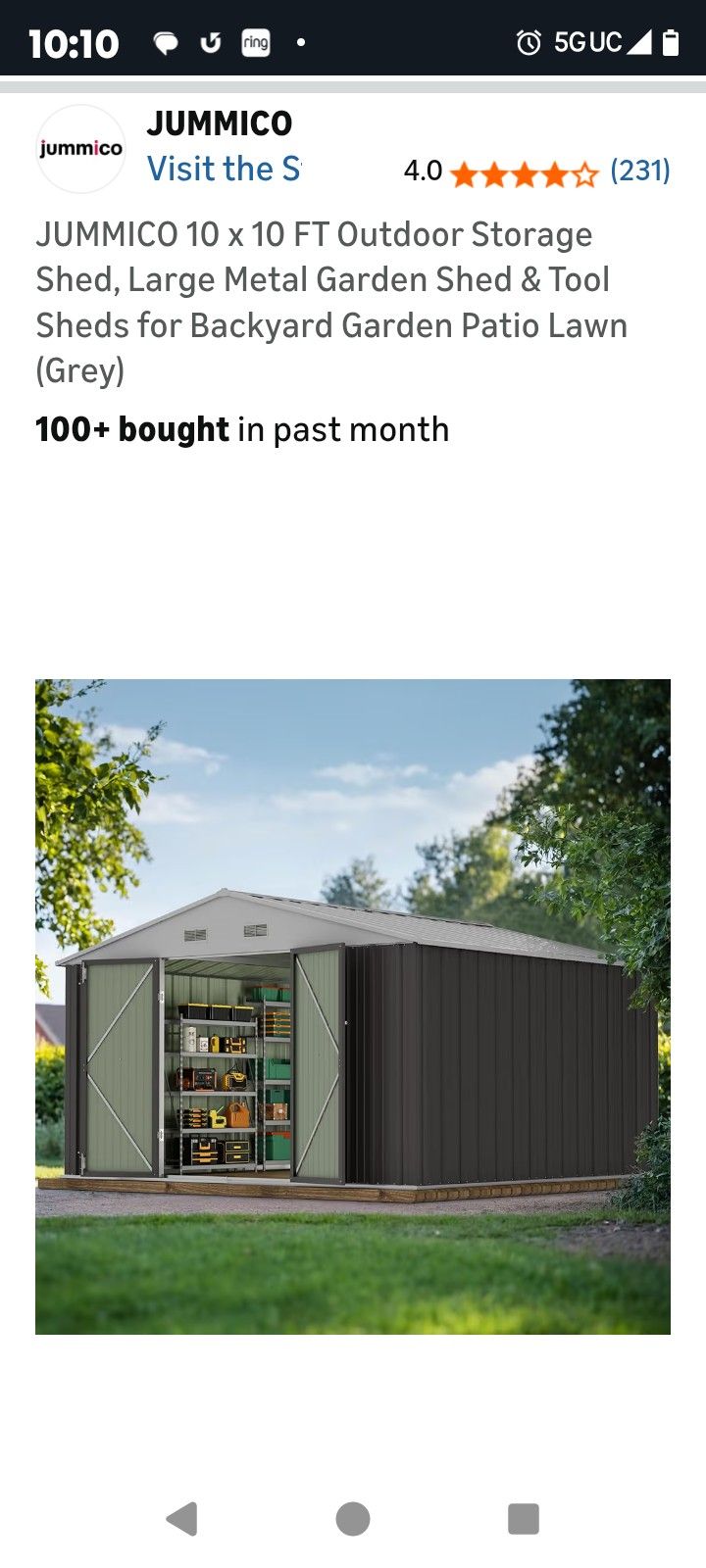Tap the chat bubble notification icon
Screen dimensions: 706x1568
click(x=165, y=42)
